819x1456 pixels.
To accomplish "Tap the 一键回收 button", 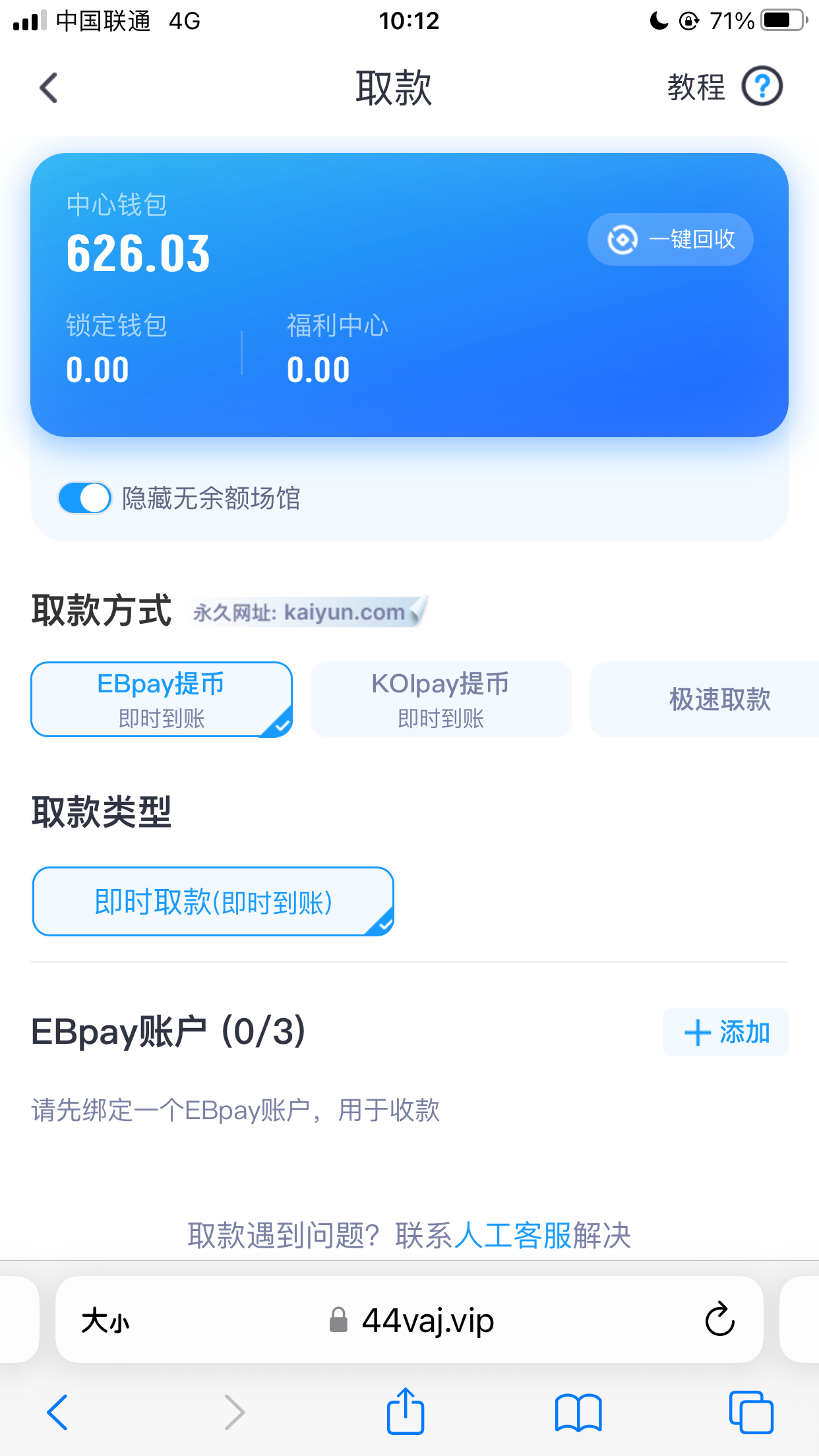I will 670,239.
